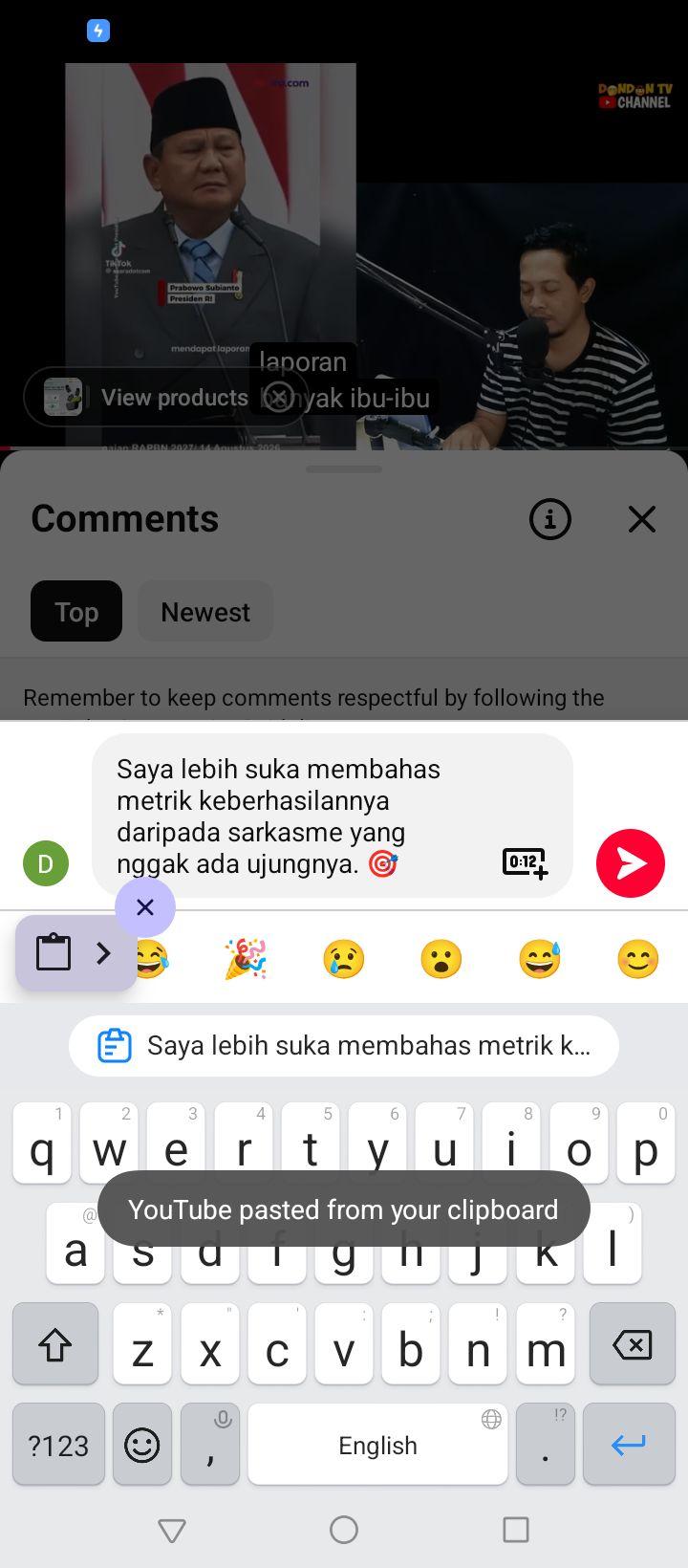Viewport: 688px width, 1568px height.
Task: Send the comment with the red arrow
Action: click(631, 863)
